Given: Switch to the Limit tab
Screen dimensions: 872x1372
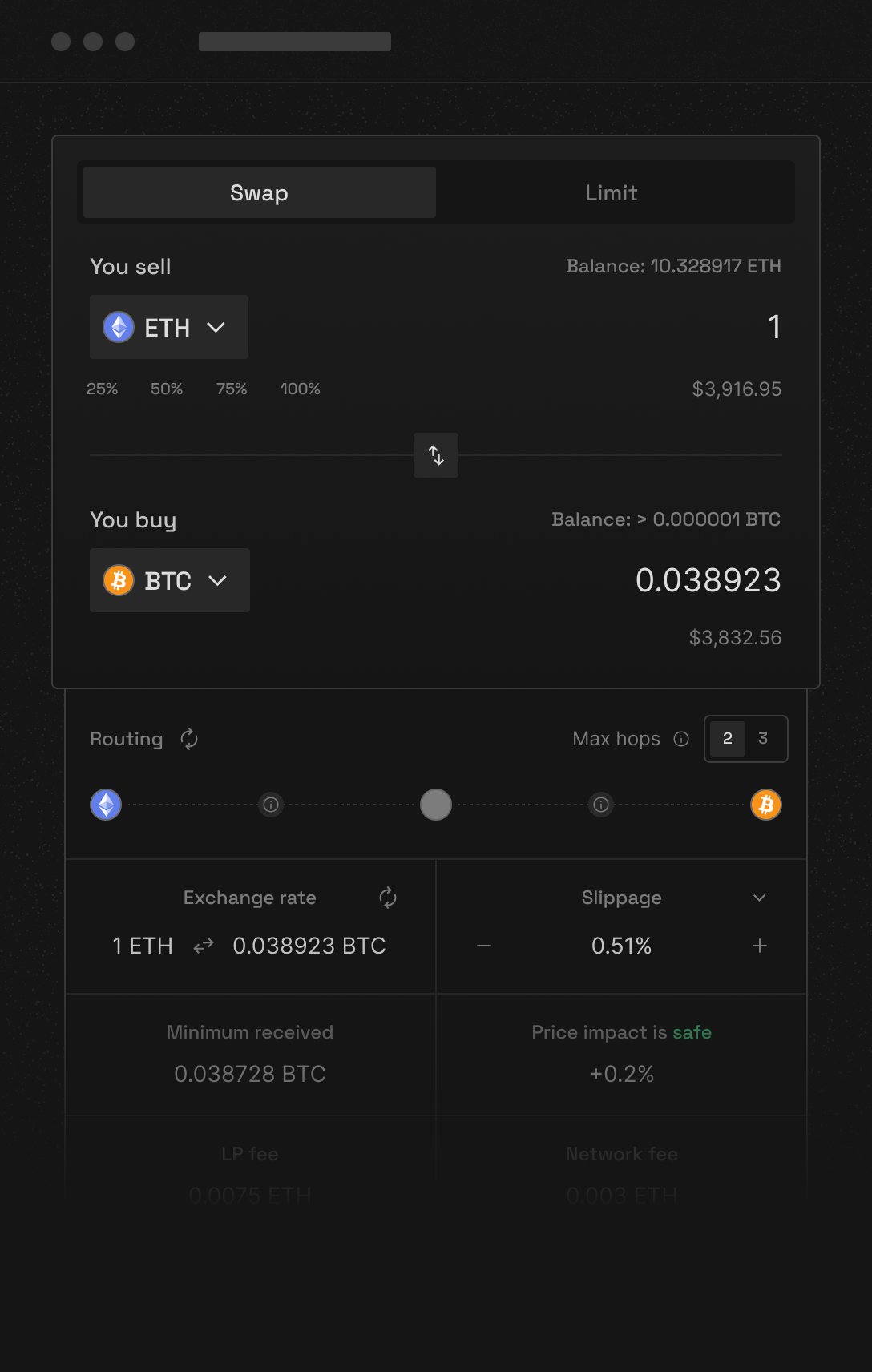Looking at the screenshot, I should pos(611,193).
